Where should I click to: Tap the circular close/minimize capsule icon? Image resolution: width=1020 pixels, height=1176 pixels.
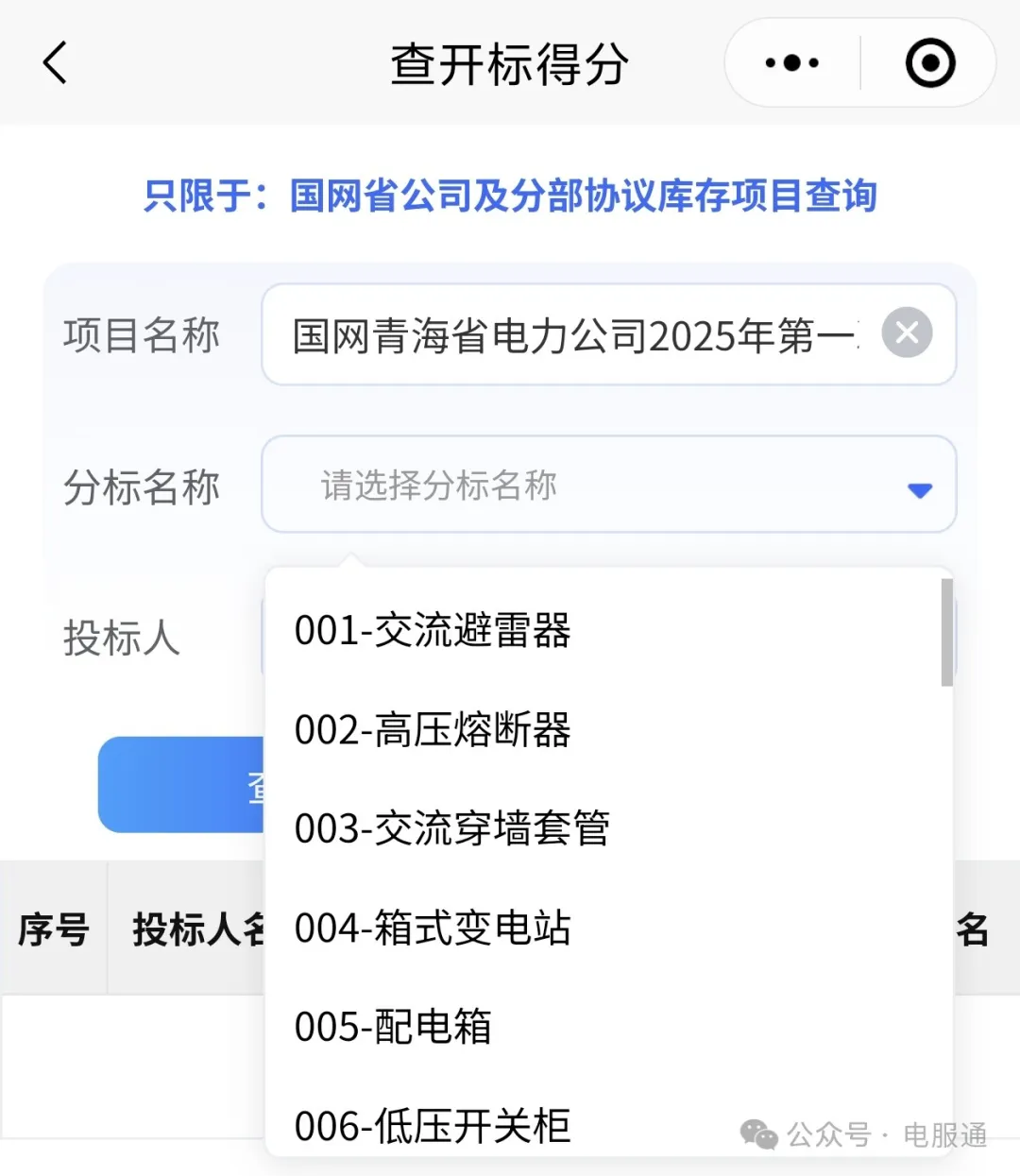click(929, 62)
